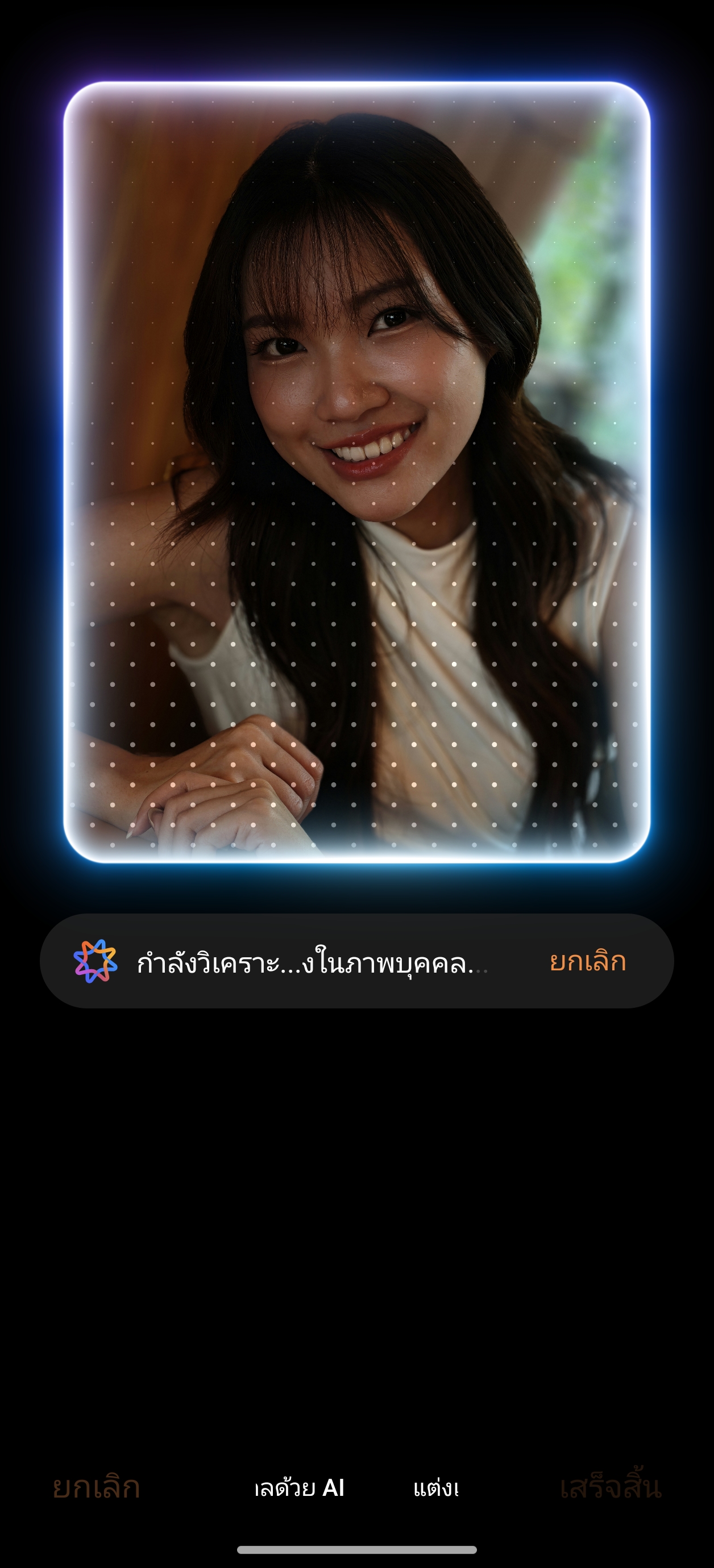The image size is (714, 1568).
Task: Tap ยกเลิก in the bottom toolbar
Action: pyautogui.click(x=96, y=1487)
